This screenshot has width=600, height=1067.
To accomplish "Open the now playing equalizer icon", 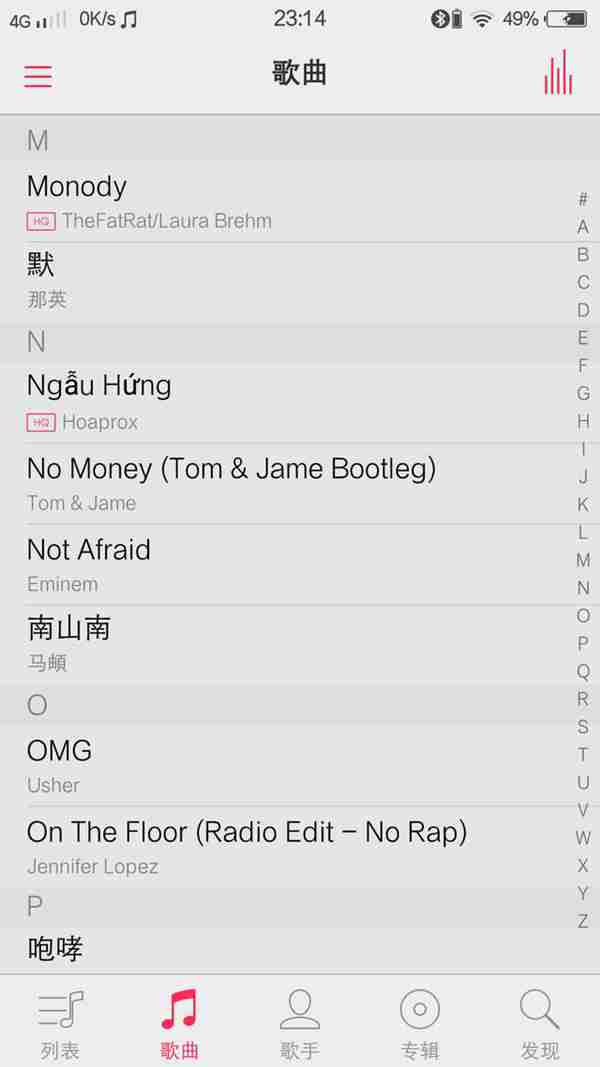I will pos(558,73).
